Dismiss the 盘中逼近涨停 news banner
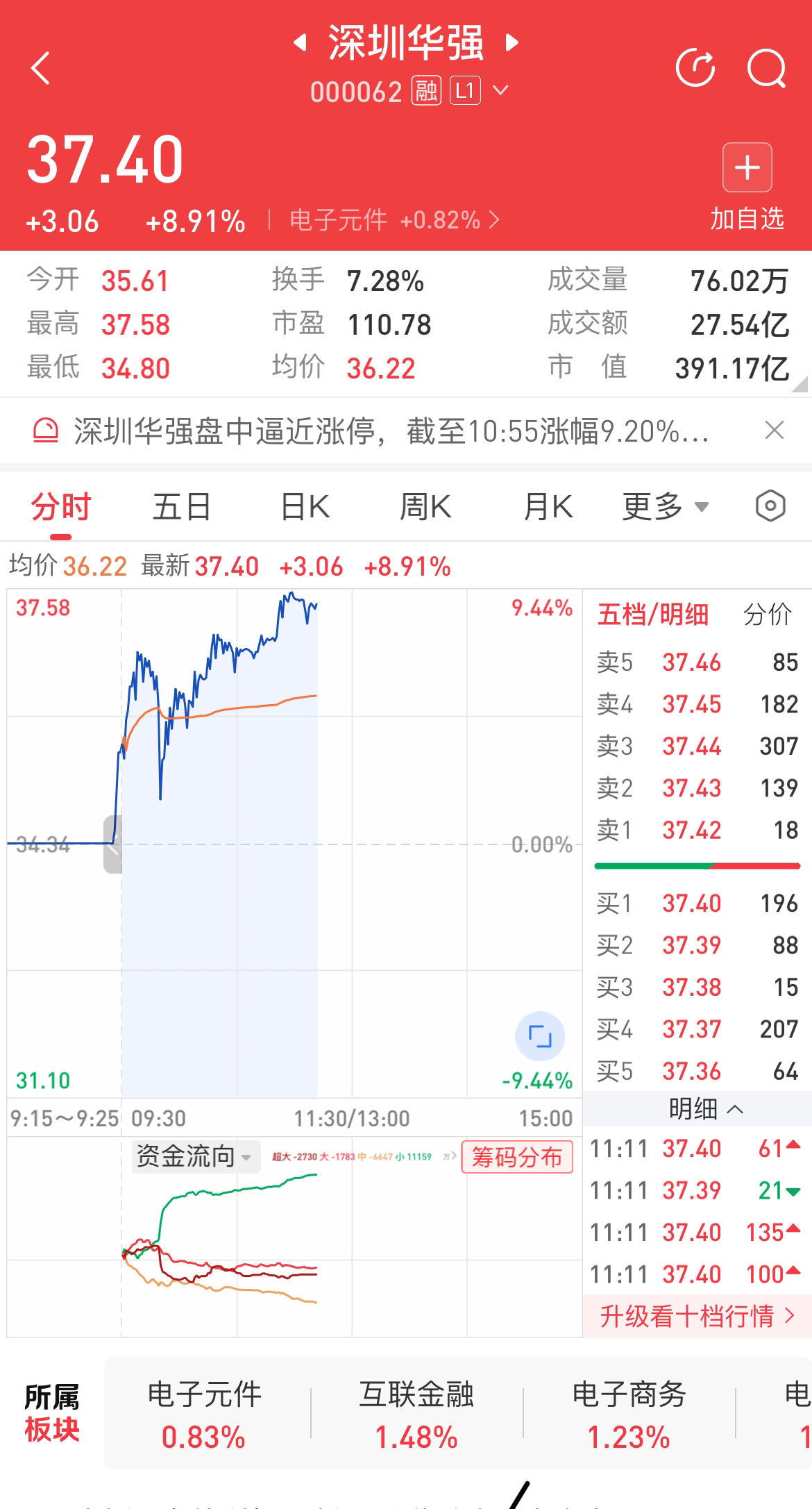 pos(775,431)
